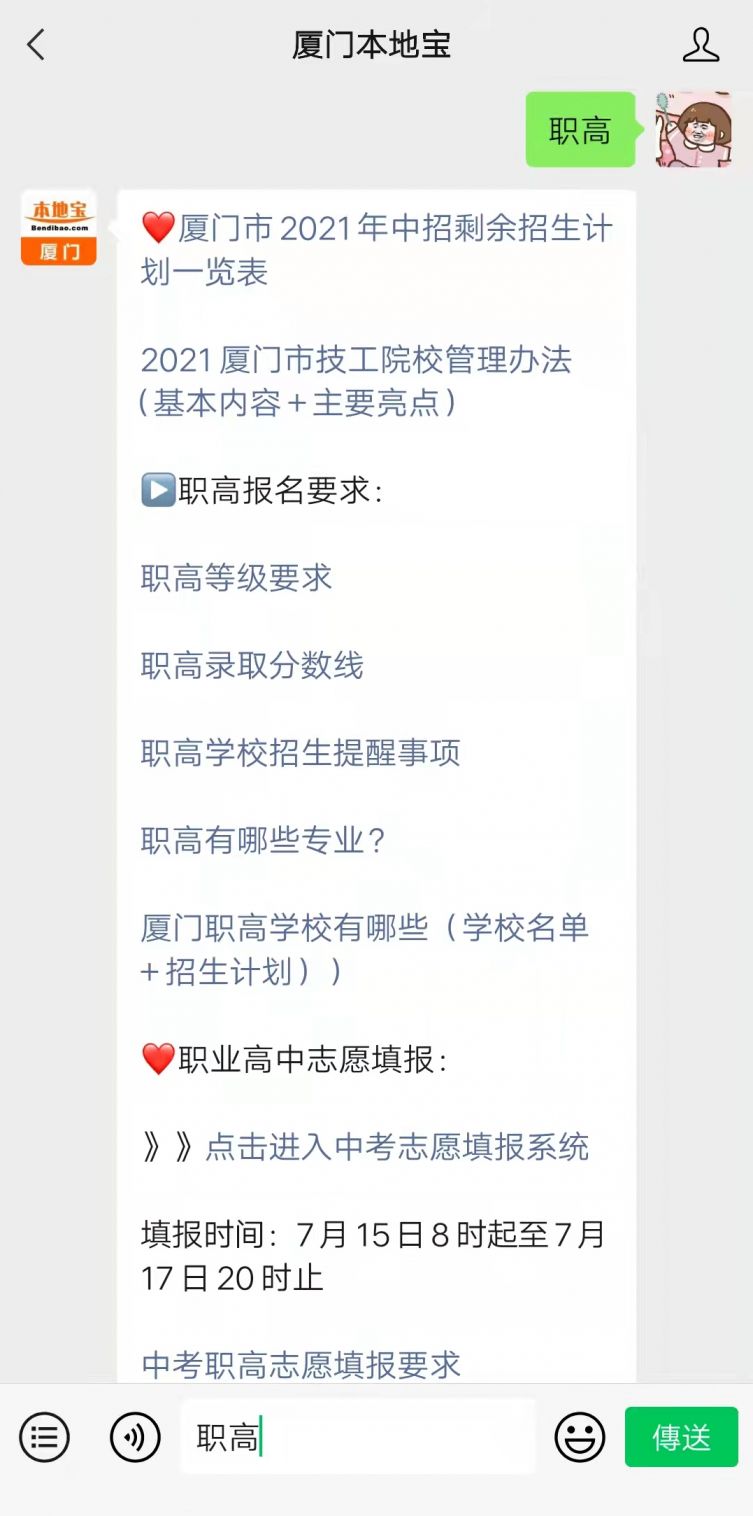753x1516 pixels.
Task: Focus the message text field
Action: tap(358, 1438)
